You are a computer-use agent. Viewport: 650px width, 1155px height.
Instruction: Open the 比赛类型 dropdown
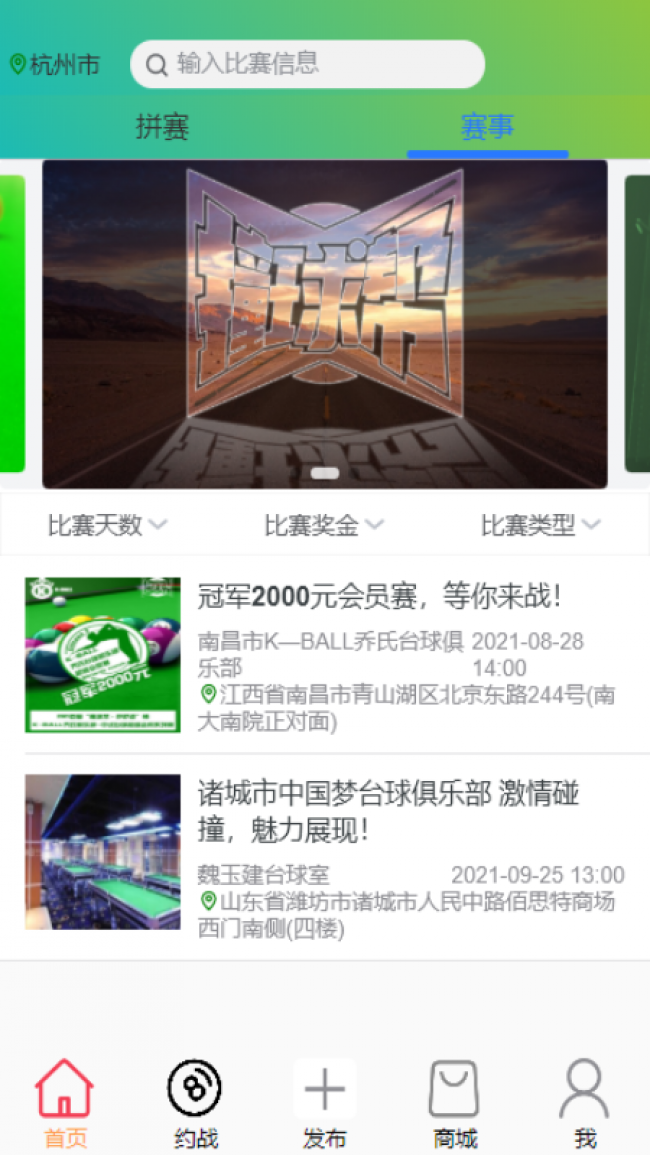(x=540, y=525)
